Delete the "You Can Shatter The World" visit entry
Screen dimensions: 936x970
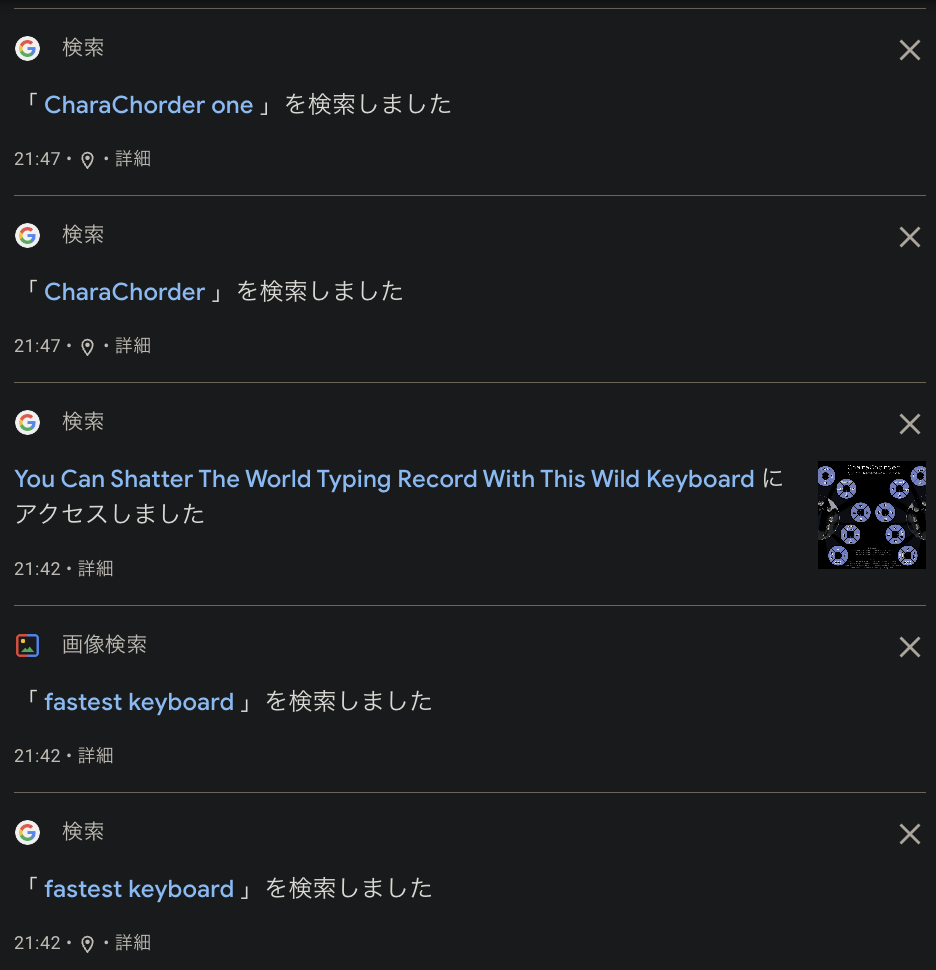[x=909, y=424]
